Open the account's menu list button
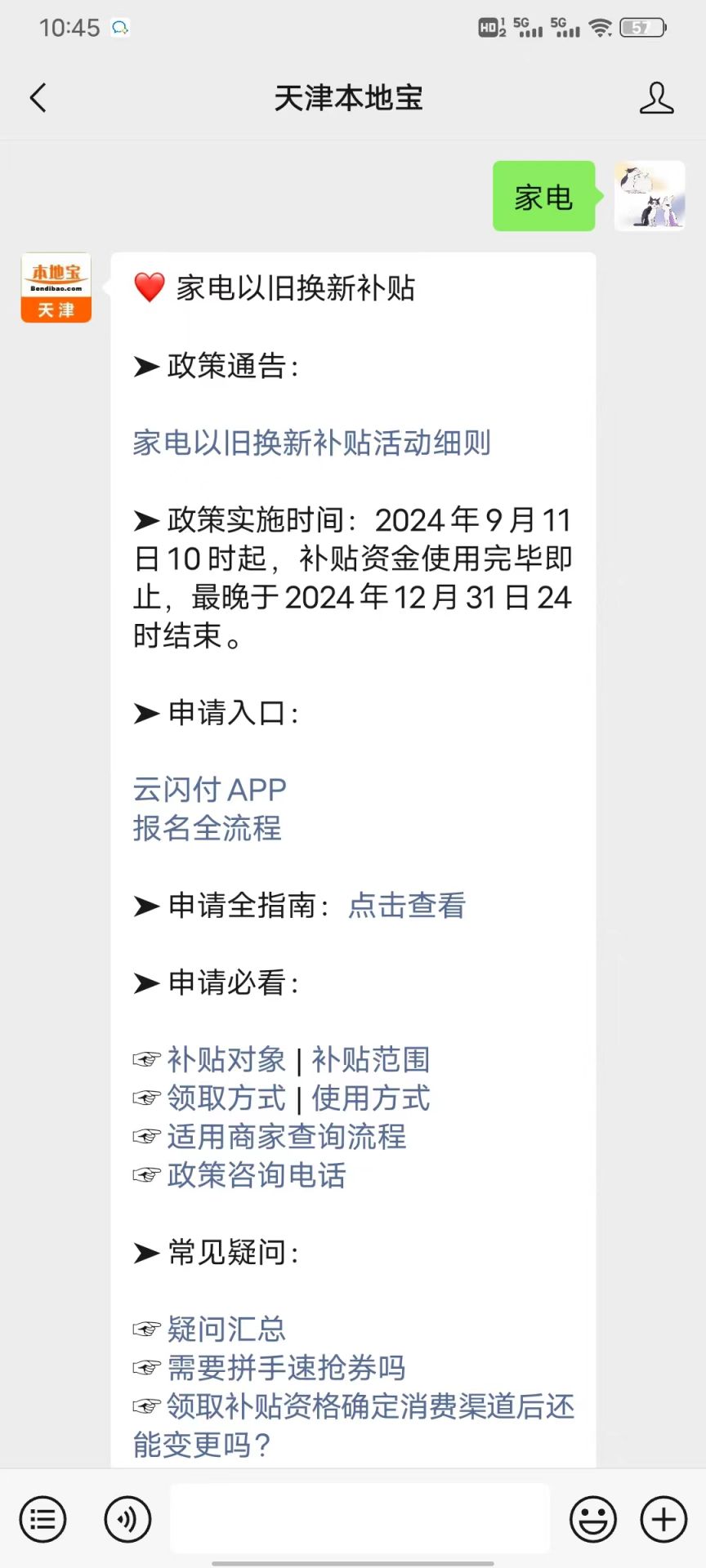Screen dimensions: 706x1568 42,1519
